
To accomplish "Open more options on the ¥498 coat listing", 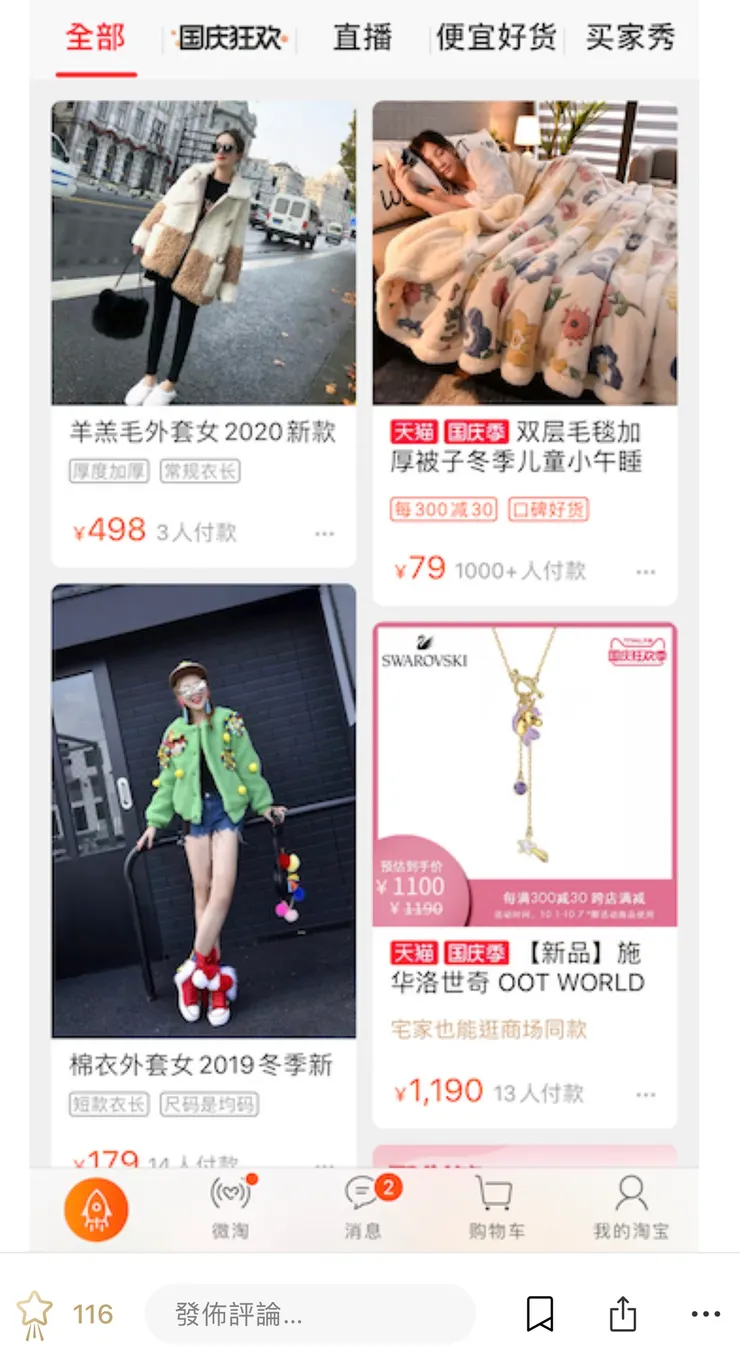I will pos(324,534).
